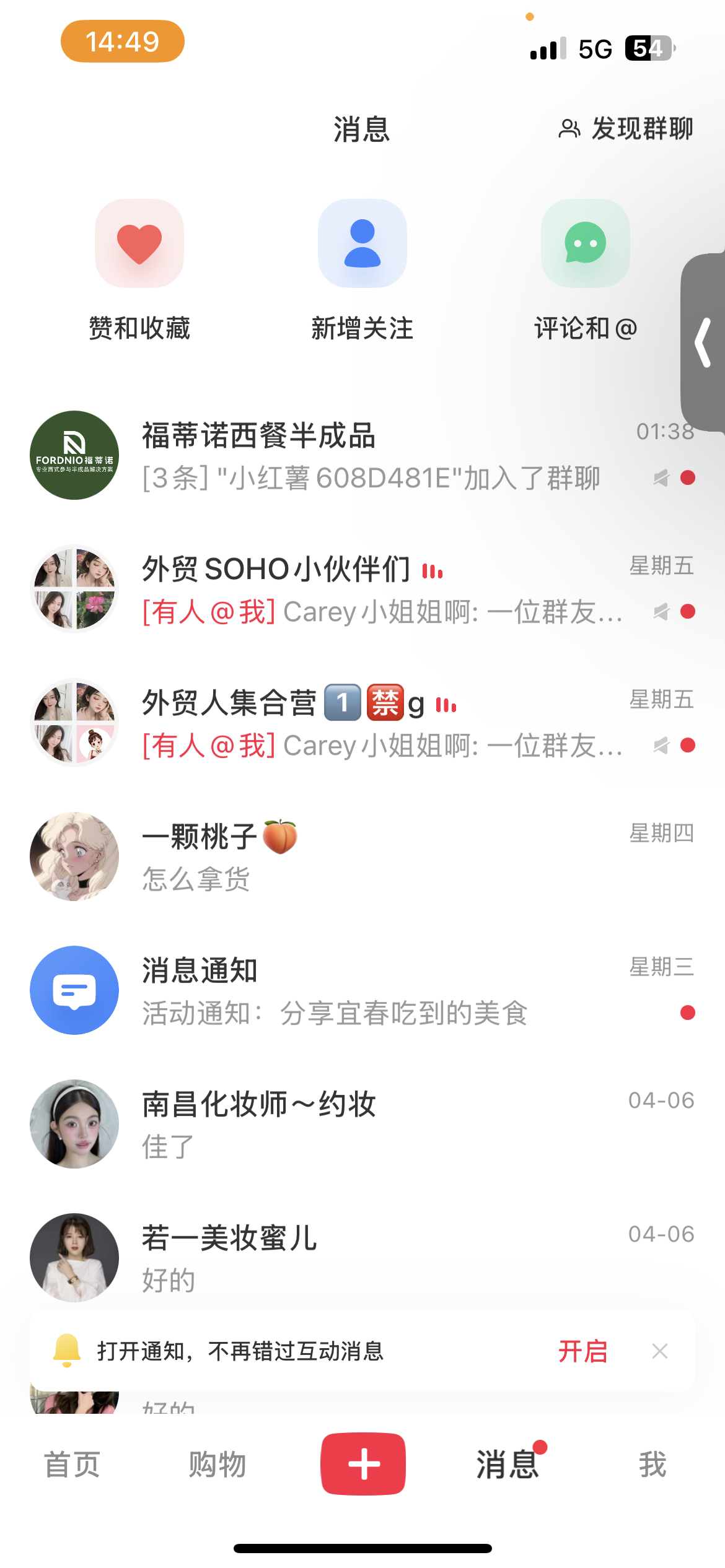Image resolution: width=725 pixels, height=1568 pixels.
Task: Open the chat with 一颗桃子🍑
Action: coord(362,858)
